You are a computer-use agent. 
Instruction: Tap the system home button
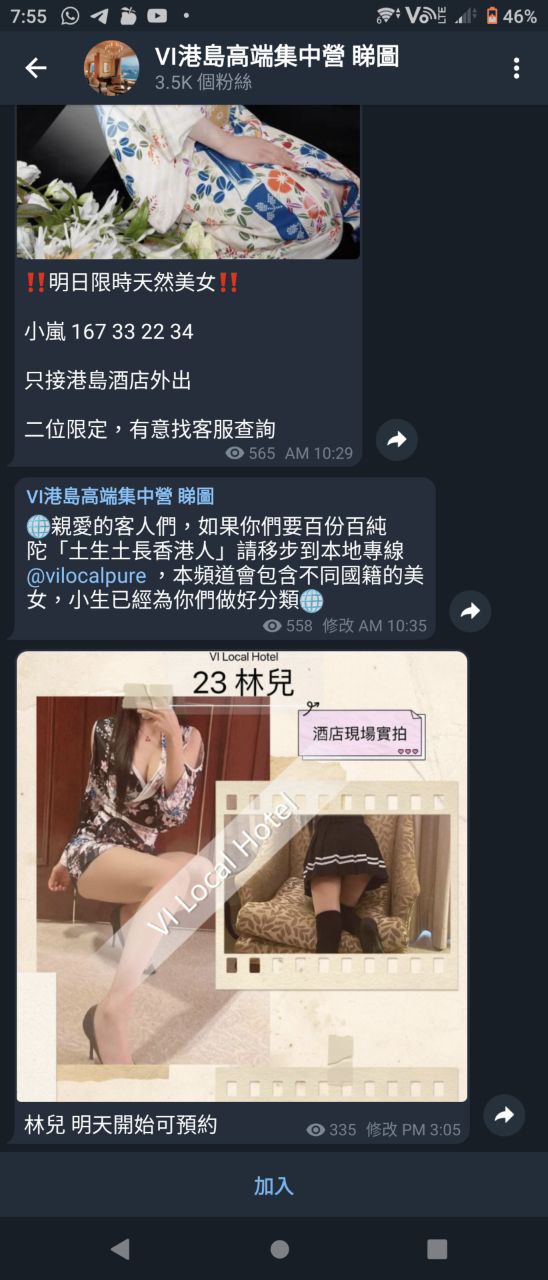280,1249
